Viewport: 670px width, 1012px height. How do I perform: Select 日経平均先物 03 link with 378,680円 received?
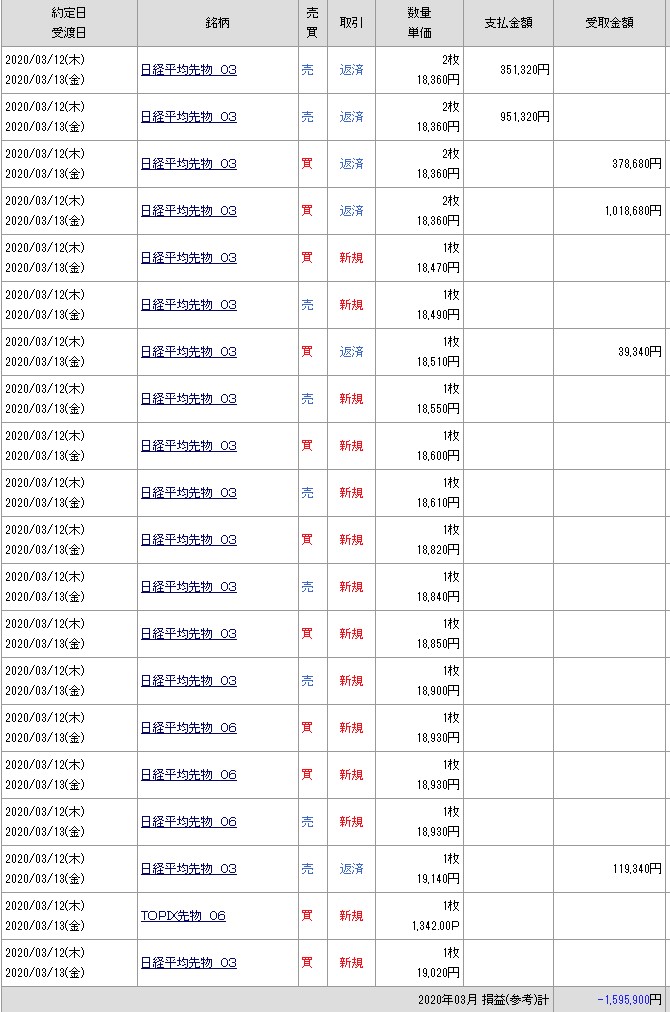click(x=189, y=164)
